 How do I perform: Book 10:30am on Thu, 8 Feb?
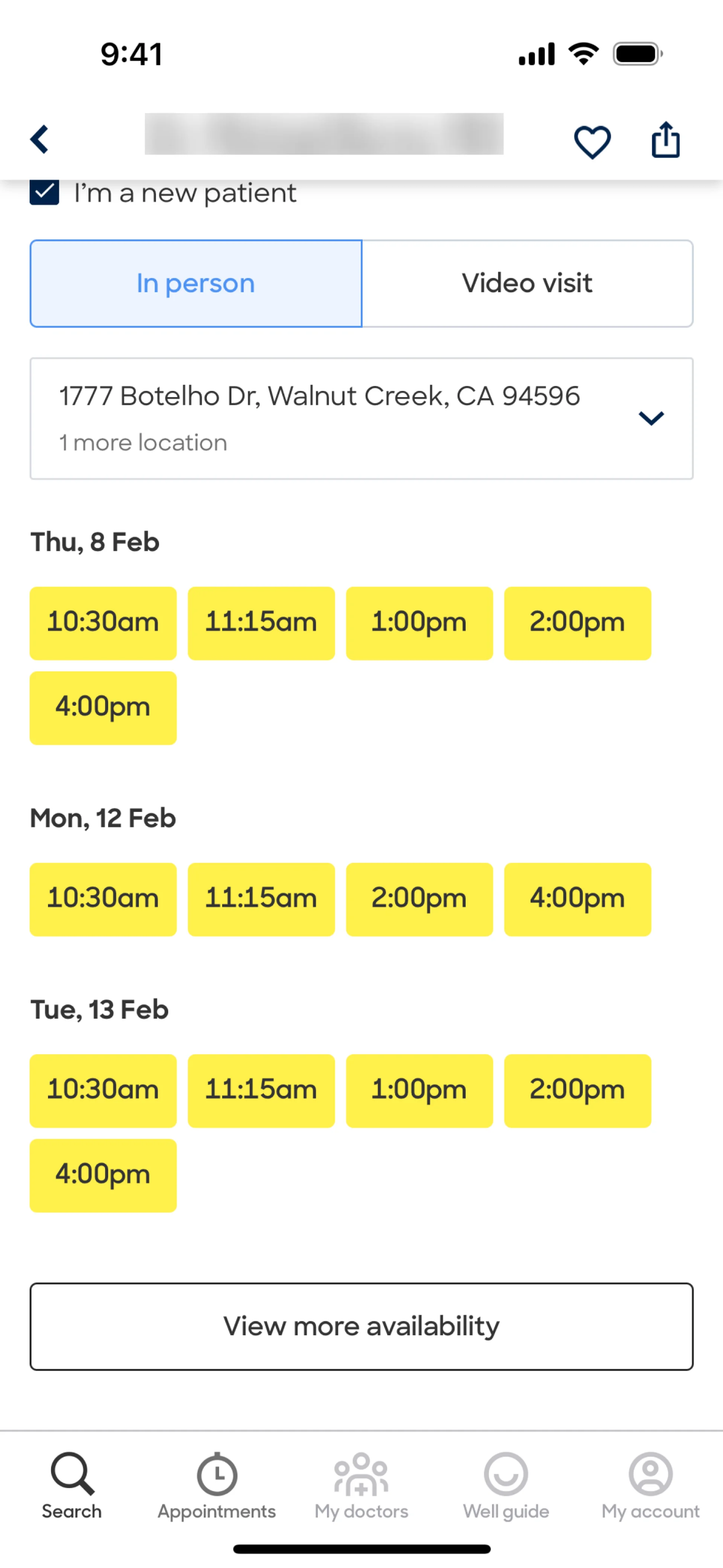tap(104, 623)
